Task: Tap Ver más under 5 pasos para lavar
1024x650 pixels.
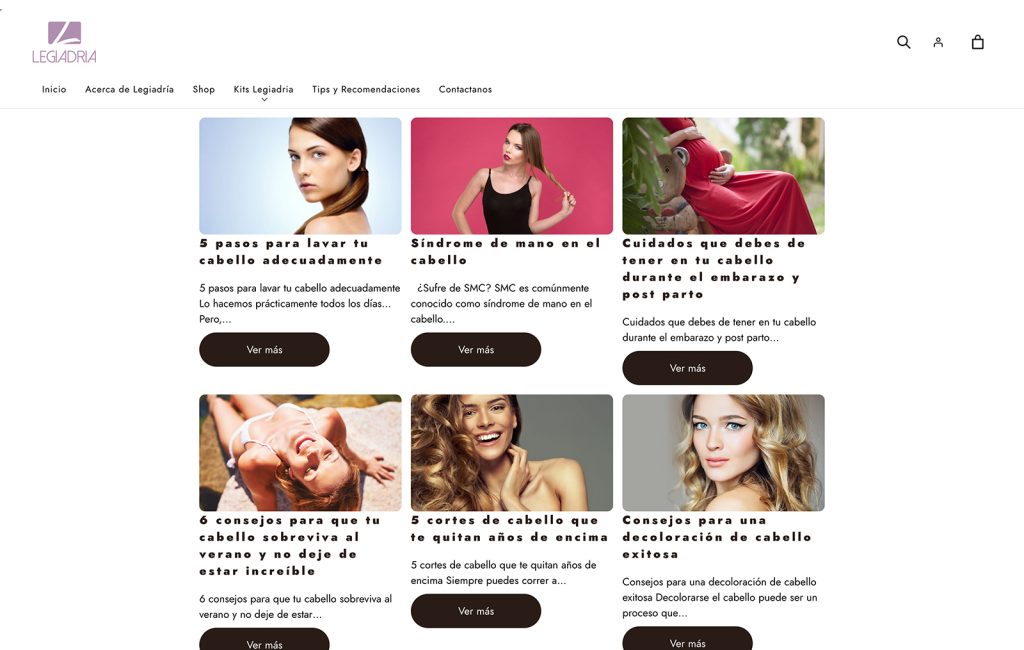Action: coord(264,350)
